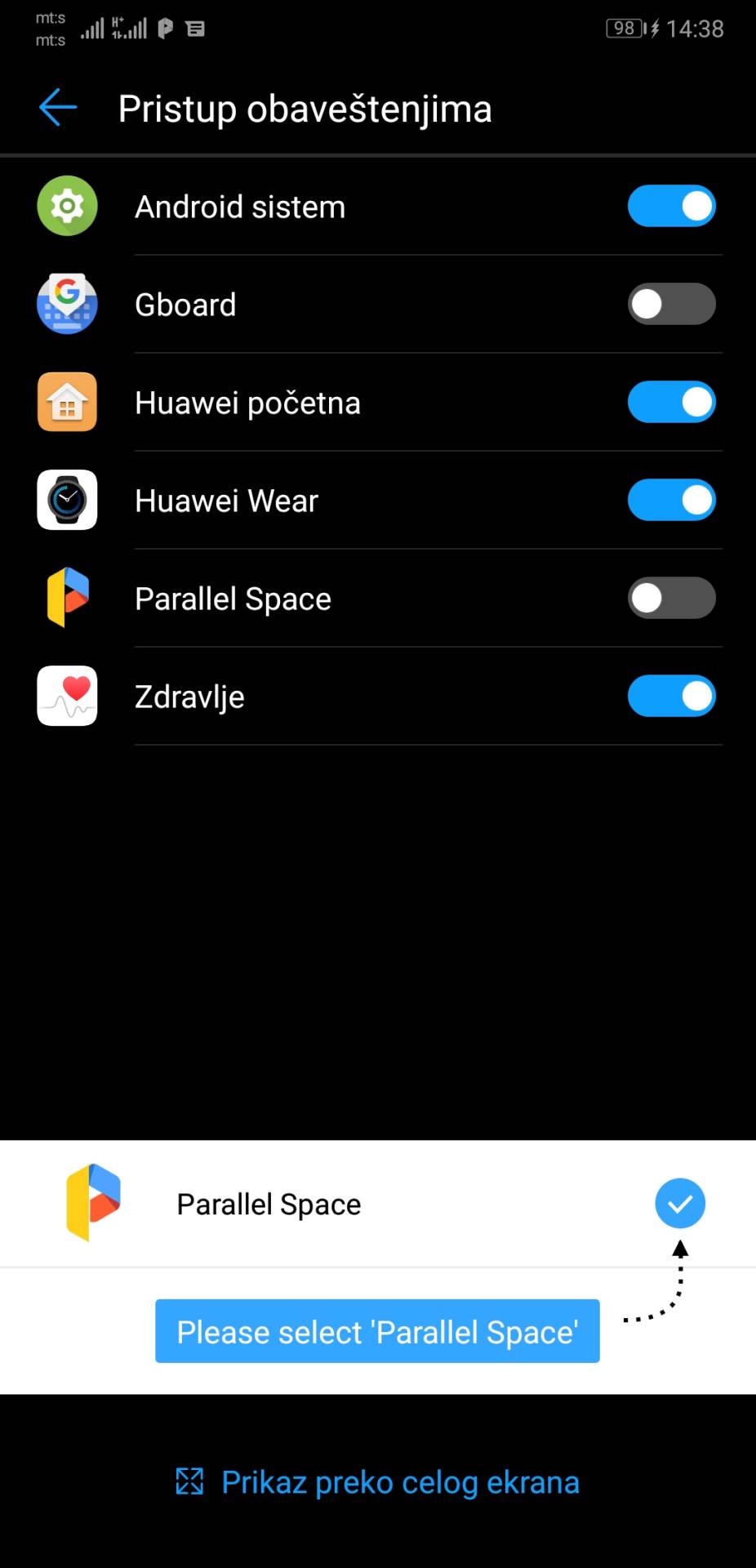
Task: Tap the back arrow to return
Action: (x=56, y=107)
